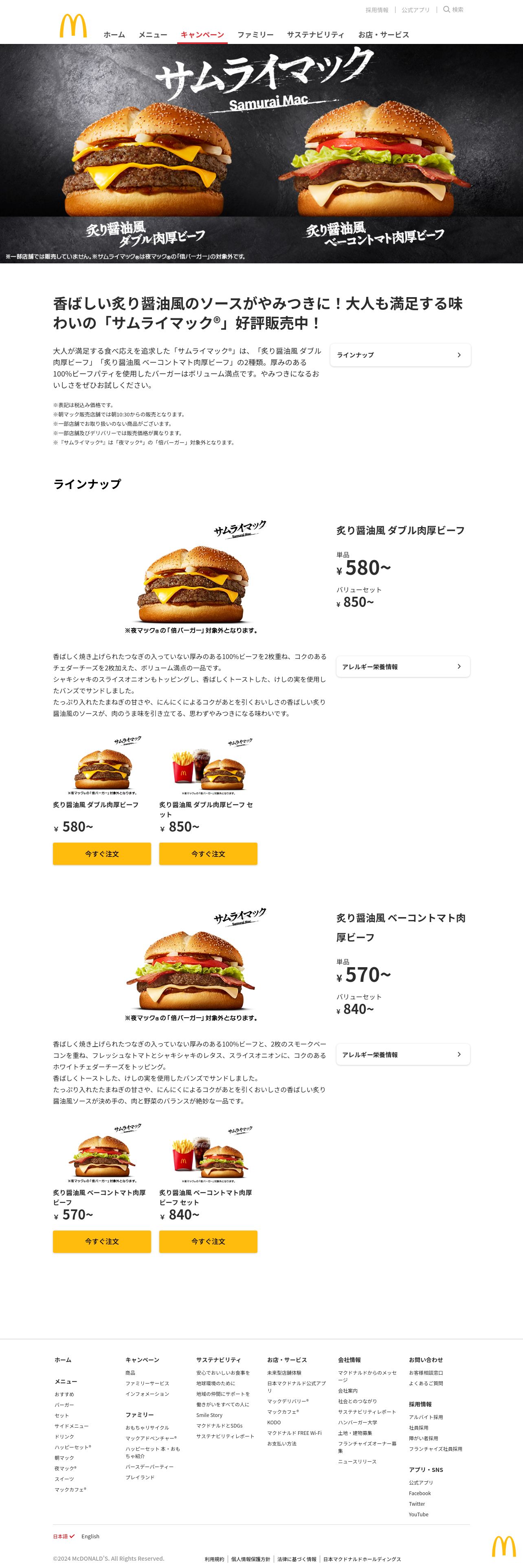Open the サステナビリティ tab
The height and width of the screenshot is (1568, 523).
coord(316,35)
